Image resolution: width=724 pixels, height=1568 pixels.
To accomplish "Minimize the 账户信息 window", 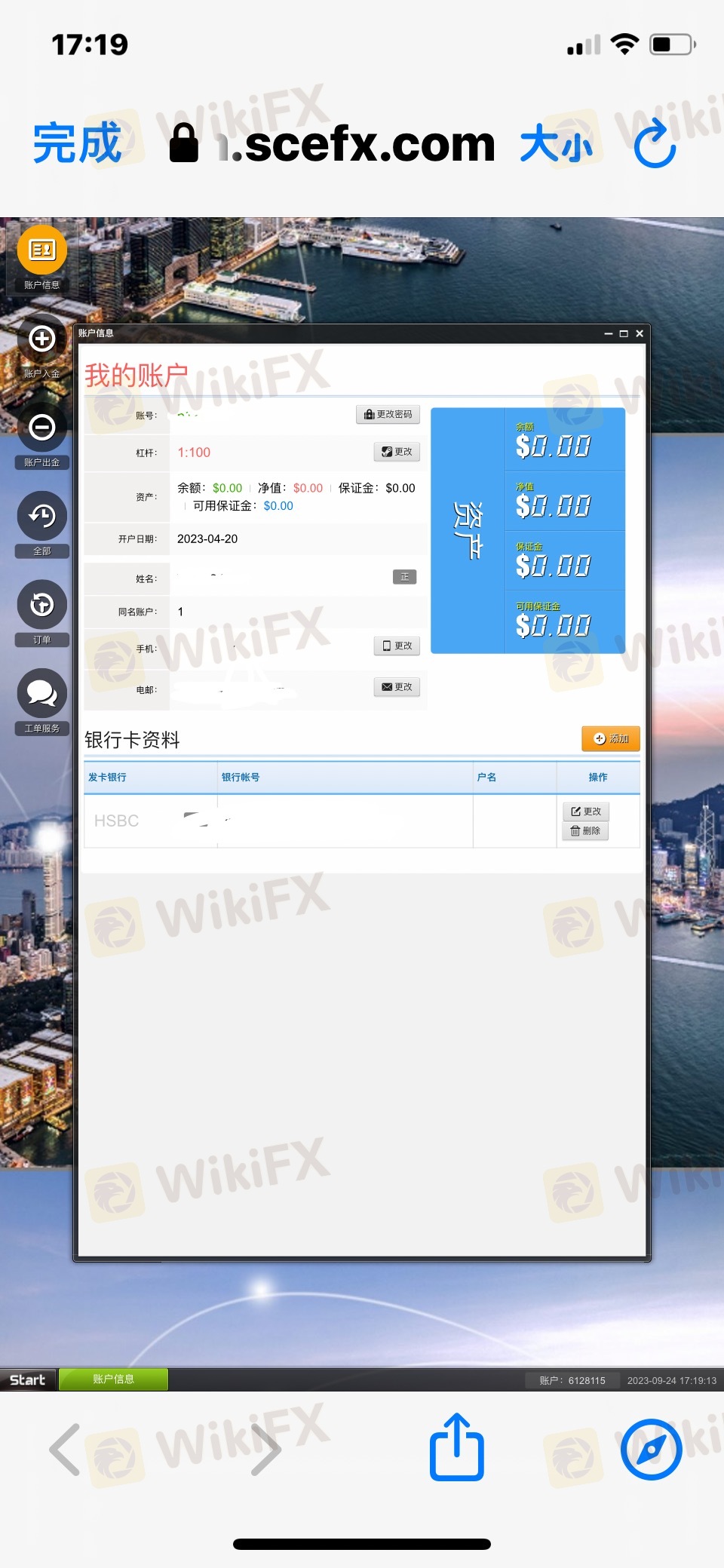I will click(608, 333).
